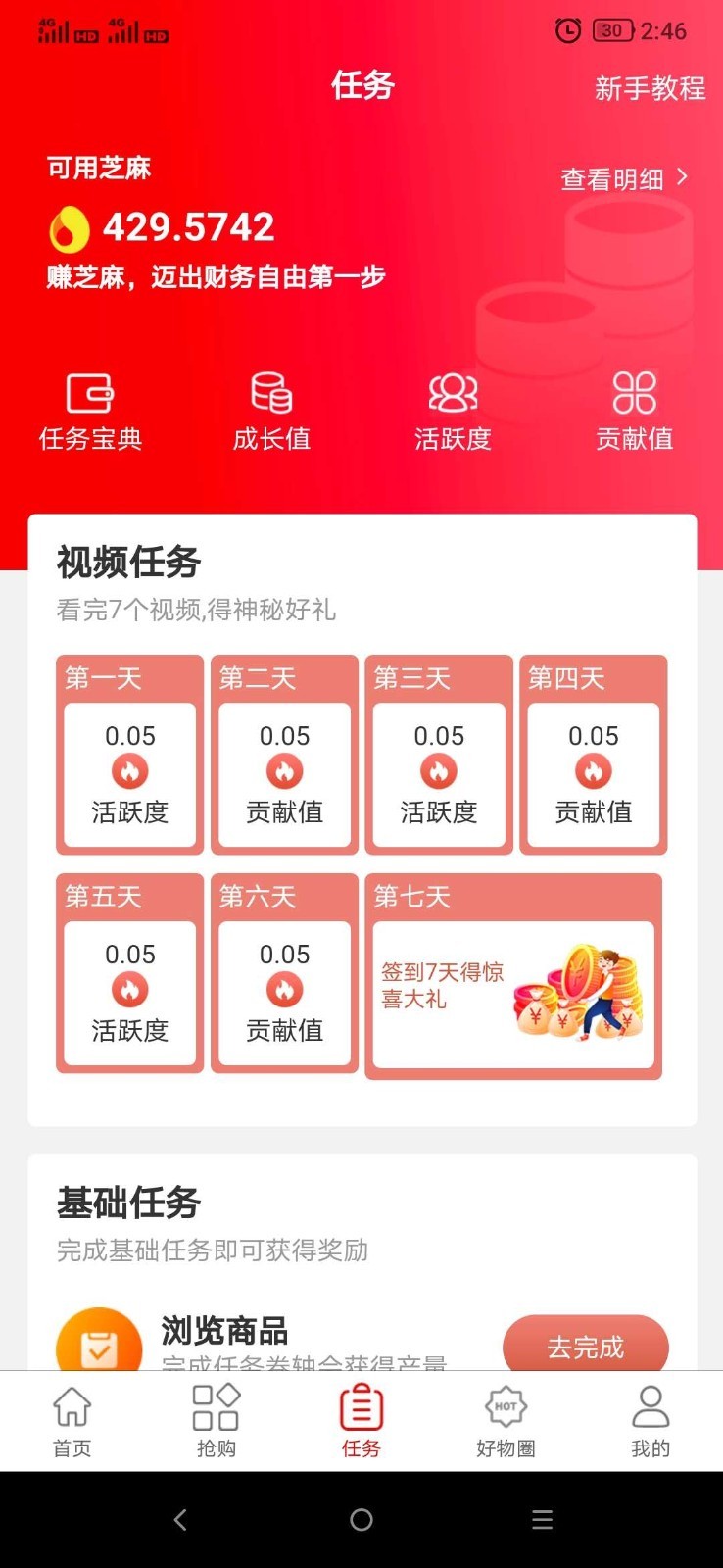Tap 去完成 for 浏览商品 task
The height and width of the screenshot is (1568, 723).
coord(585,1347)
